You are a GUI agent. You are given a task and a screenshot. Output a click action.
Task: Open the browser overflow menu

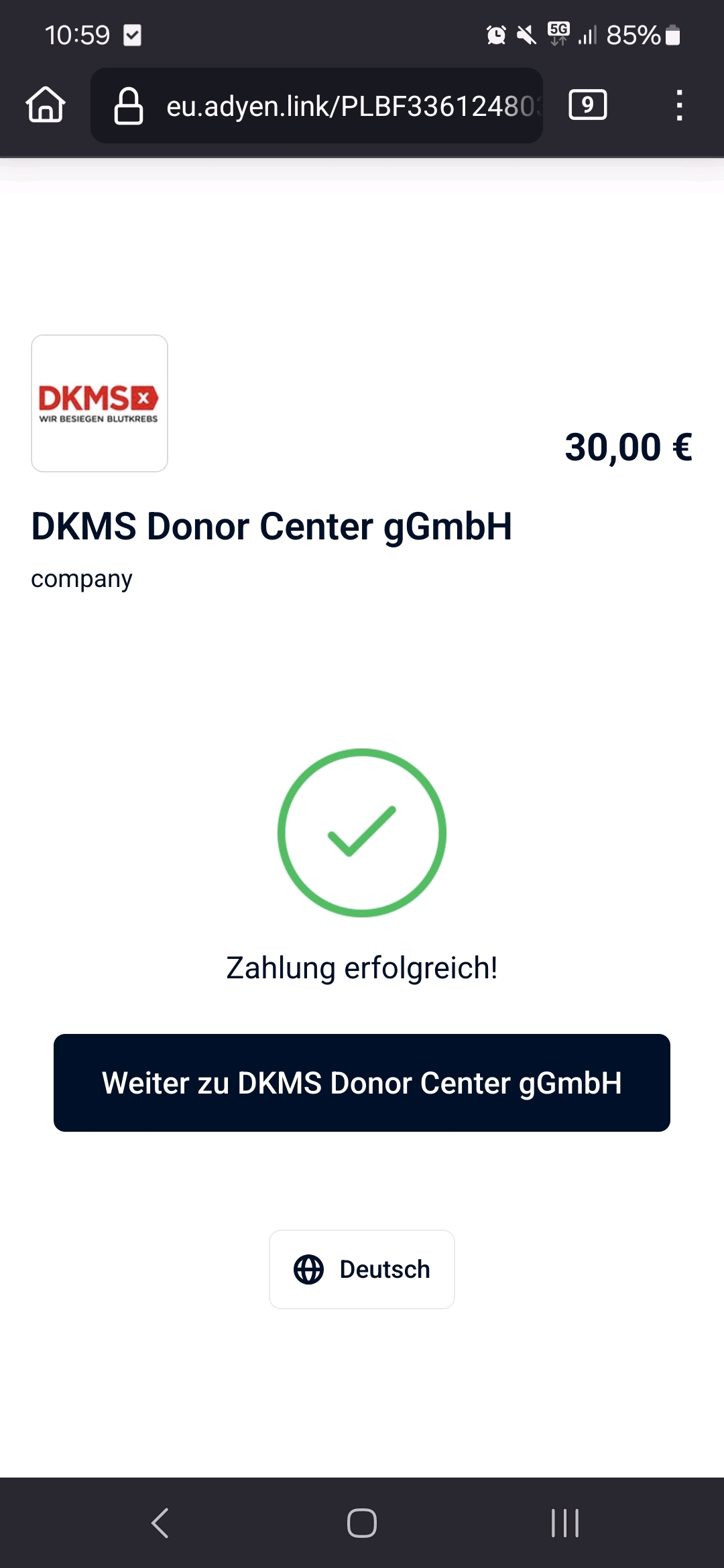(x=679, y=105)
